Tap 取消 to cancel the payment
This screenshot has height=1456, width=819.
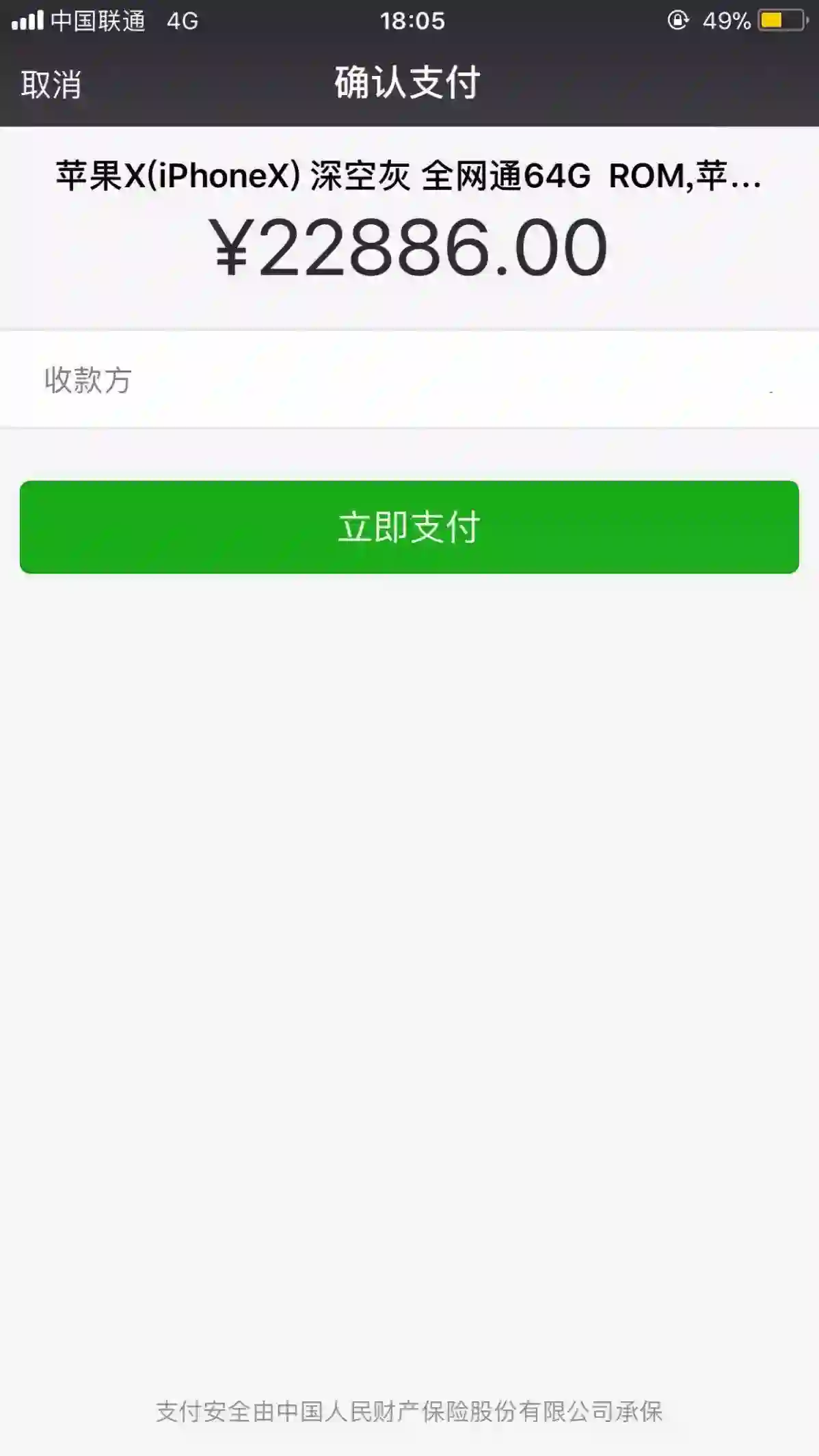click(51, 85)
